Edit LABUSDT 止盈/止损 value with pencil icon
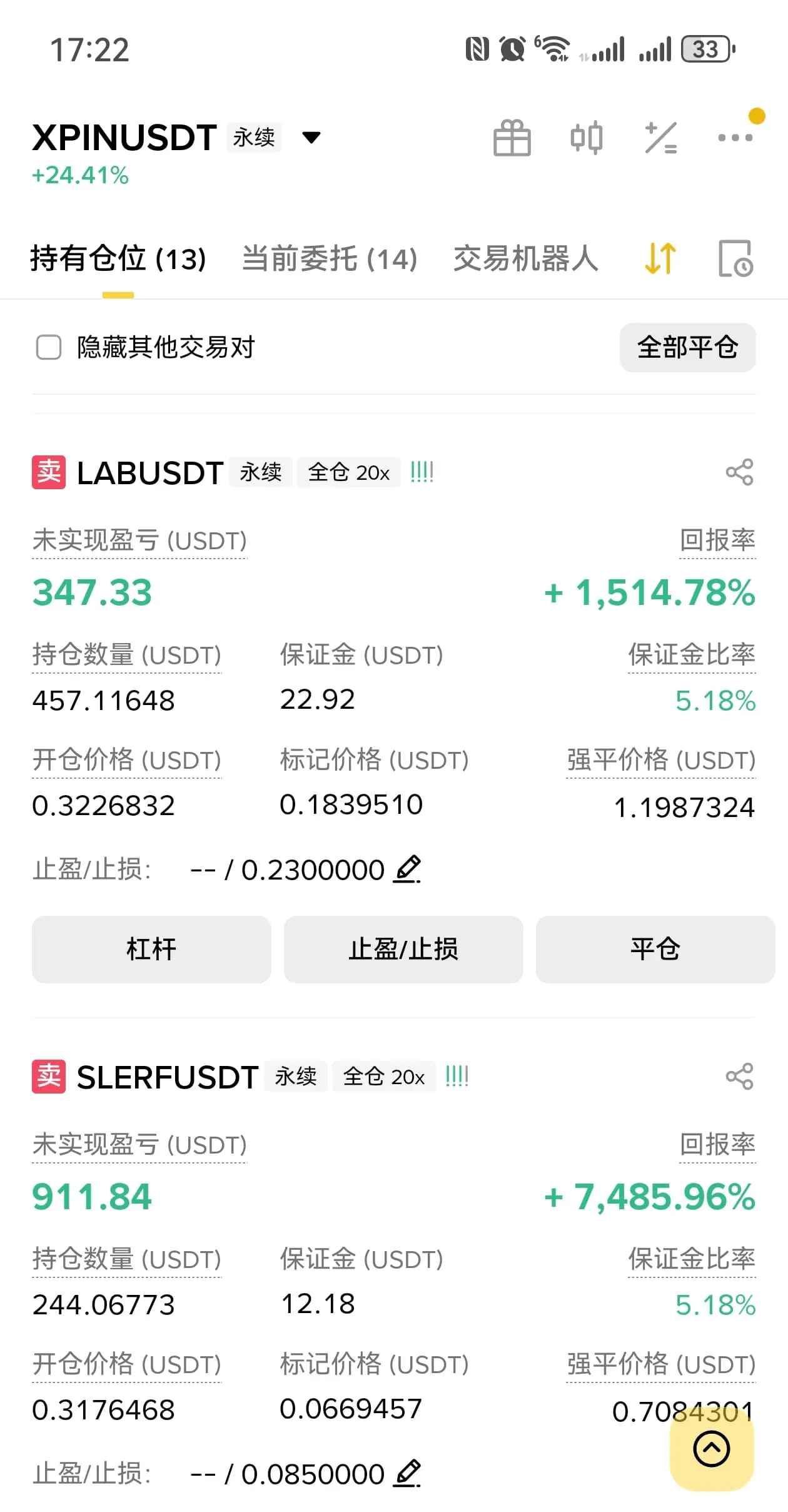The image size is (788, 1512). click(407, 869)
